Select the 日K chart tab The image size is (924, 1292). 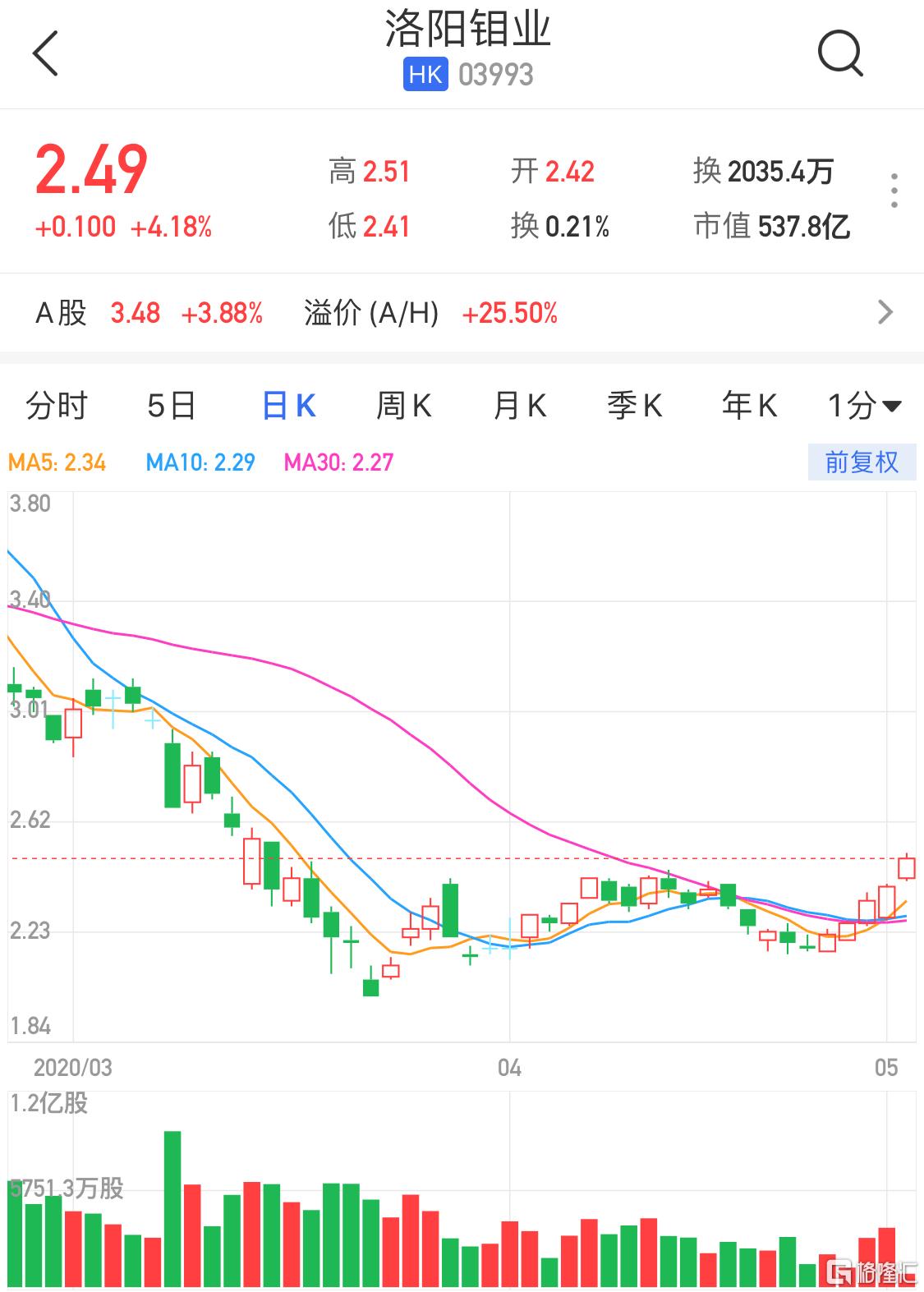(x=288, y=406)
